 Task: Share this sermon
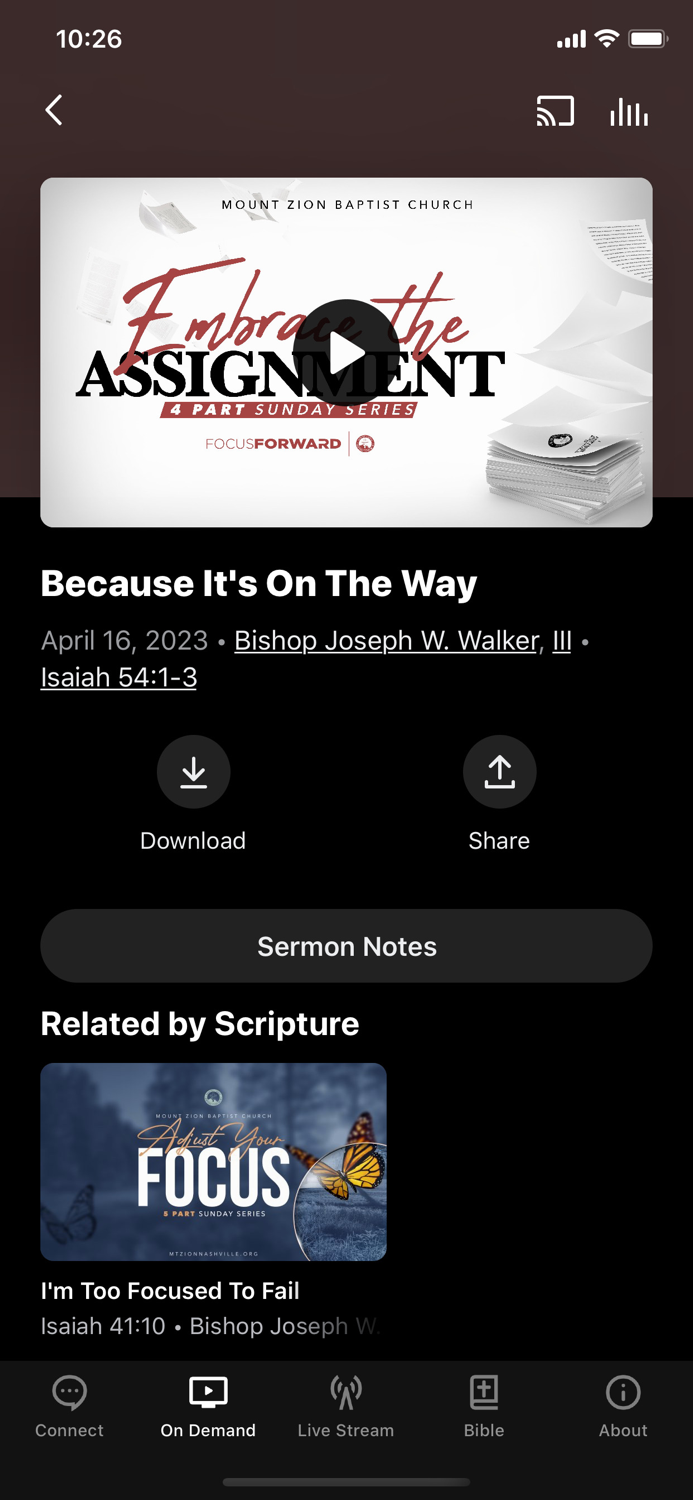coord(499,772)
